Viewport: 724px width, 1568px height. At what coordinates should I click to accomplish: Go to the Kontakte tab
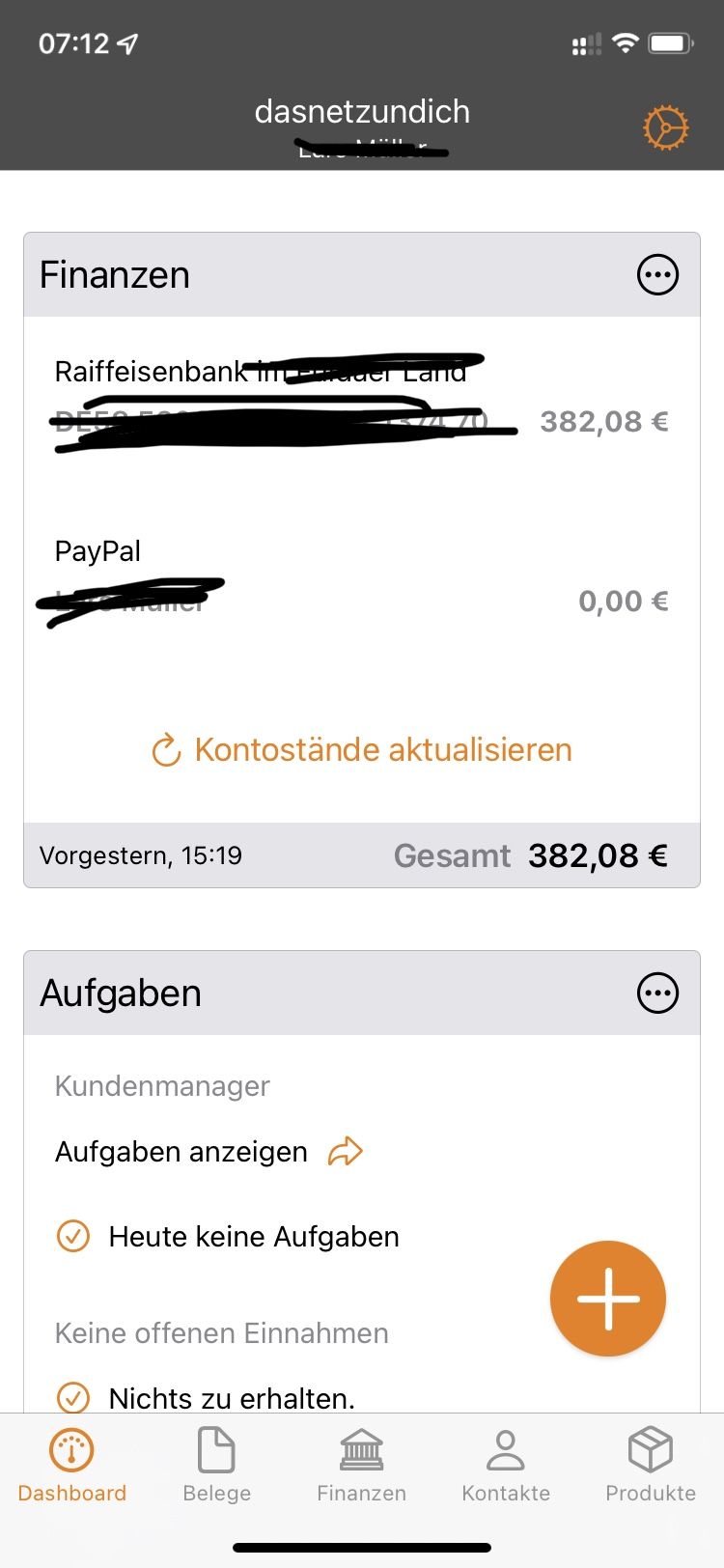(506, 1466)
